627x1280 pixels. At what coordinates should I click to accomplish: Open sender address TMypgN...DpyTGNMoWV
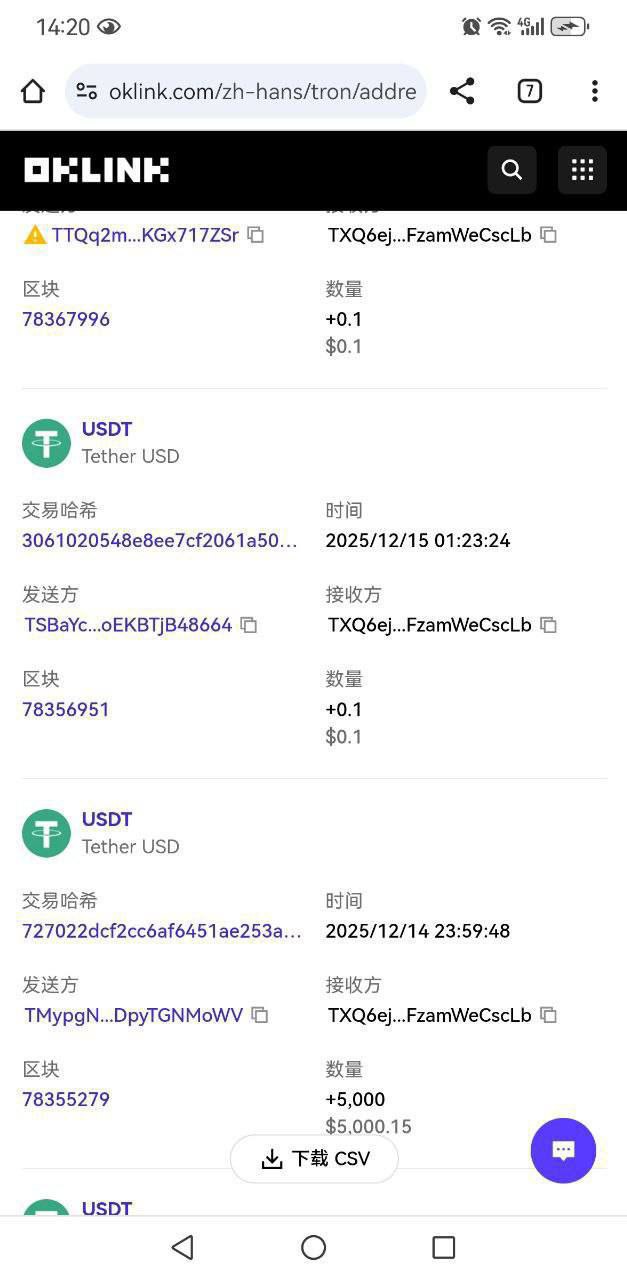pos(133,1015)
